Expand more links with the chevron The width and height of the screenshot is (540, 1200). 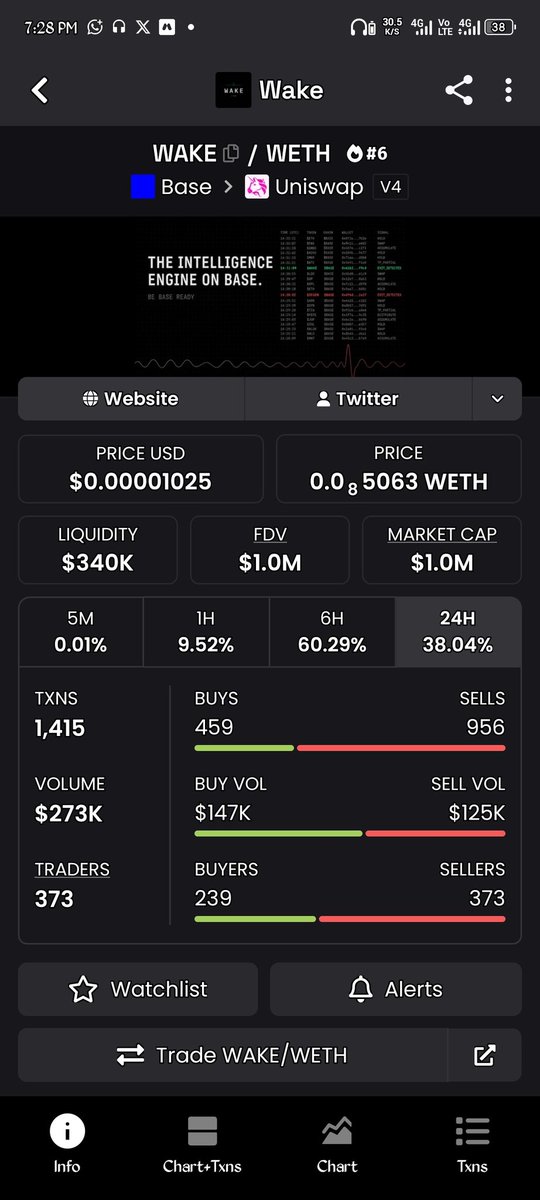tap(497, 398)
